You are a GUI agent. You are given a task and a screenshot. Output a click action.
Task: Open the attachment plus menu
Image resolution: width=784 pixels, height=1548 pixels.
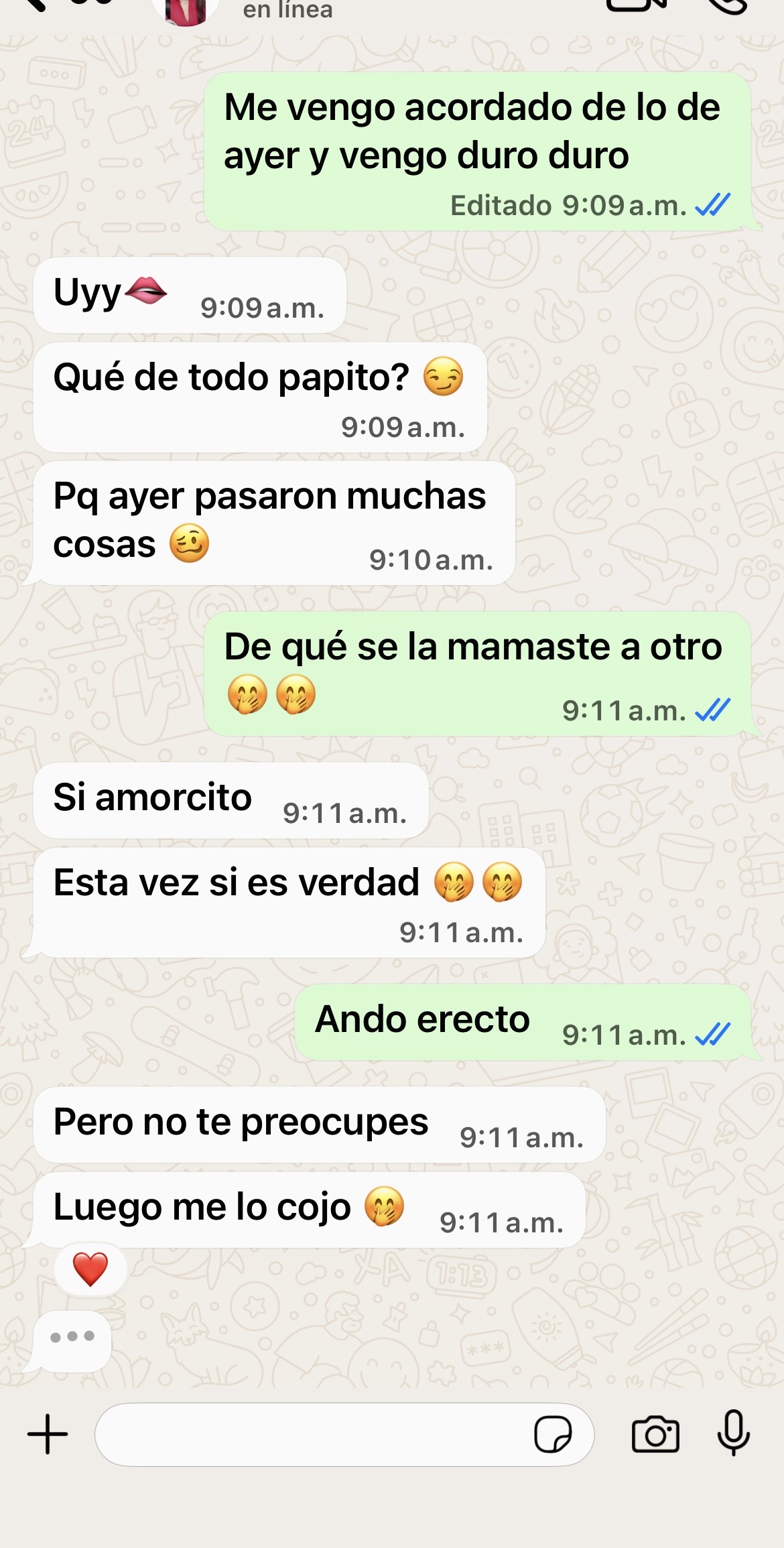point(48,1435)
